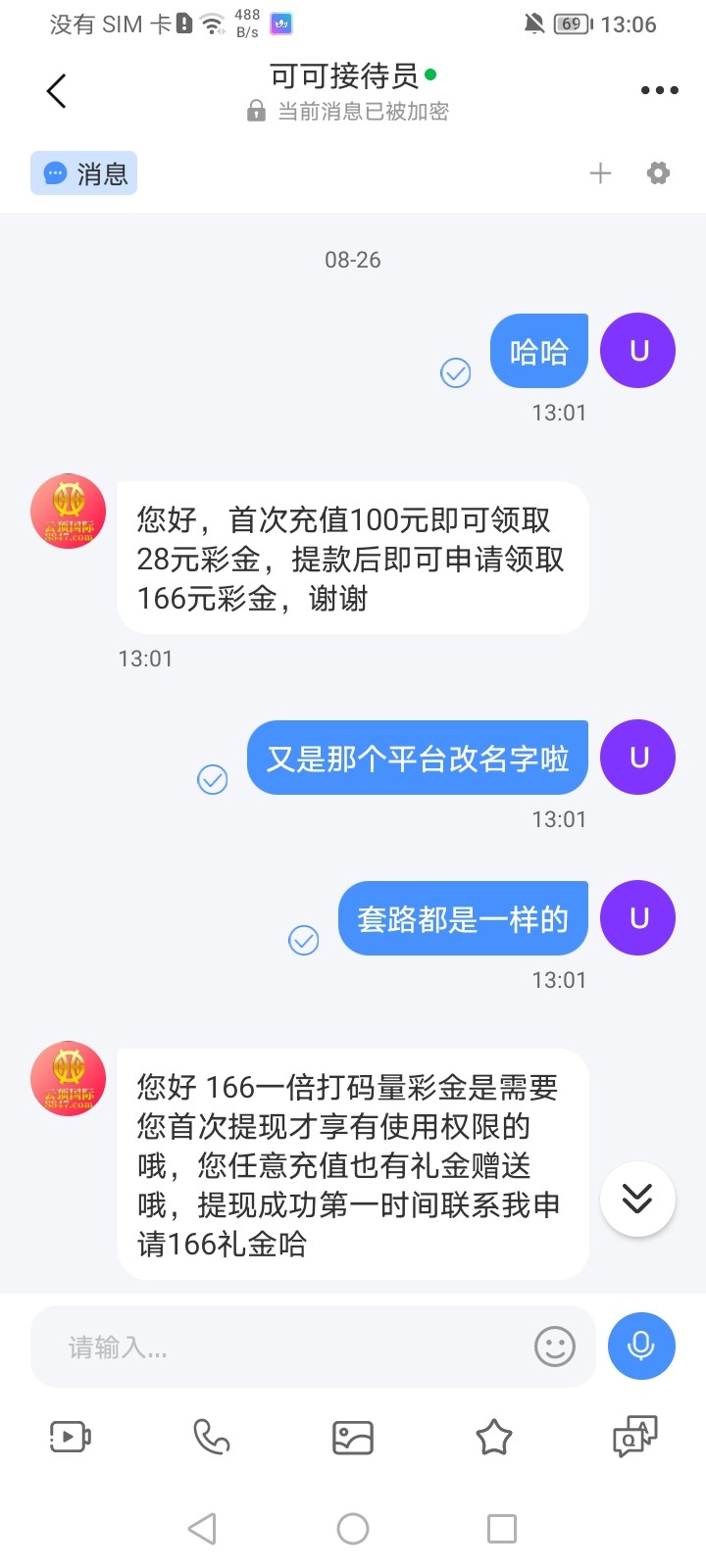The image size is (706, 1568).
Task: Open the quick replies icon
Action: (x=634, y=1438)
